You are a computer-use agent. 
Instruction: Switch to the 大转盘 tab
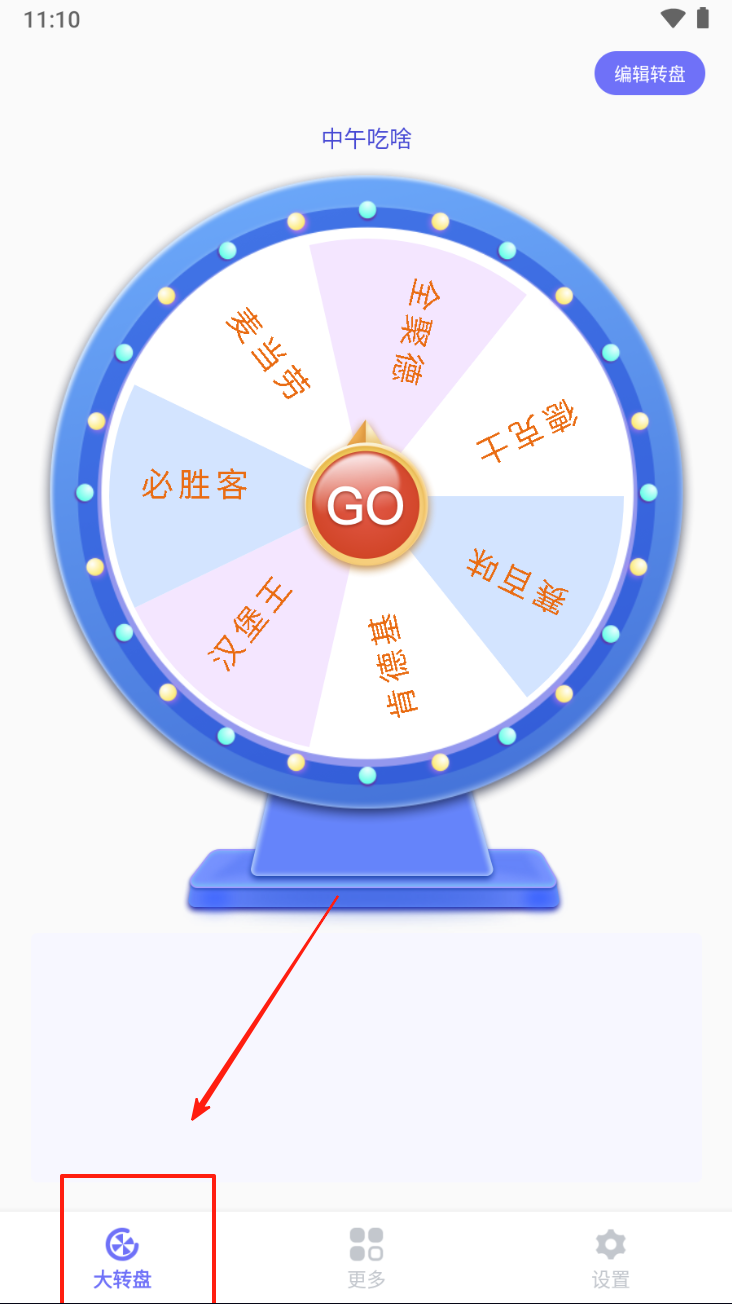pos(122,1257)
